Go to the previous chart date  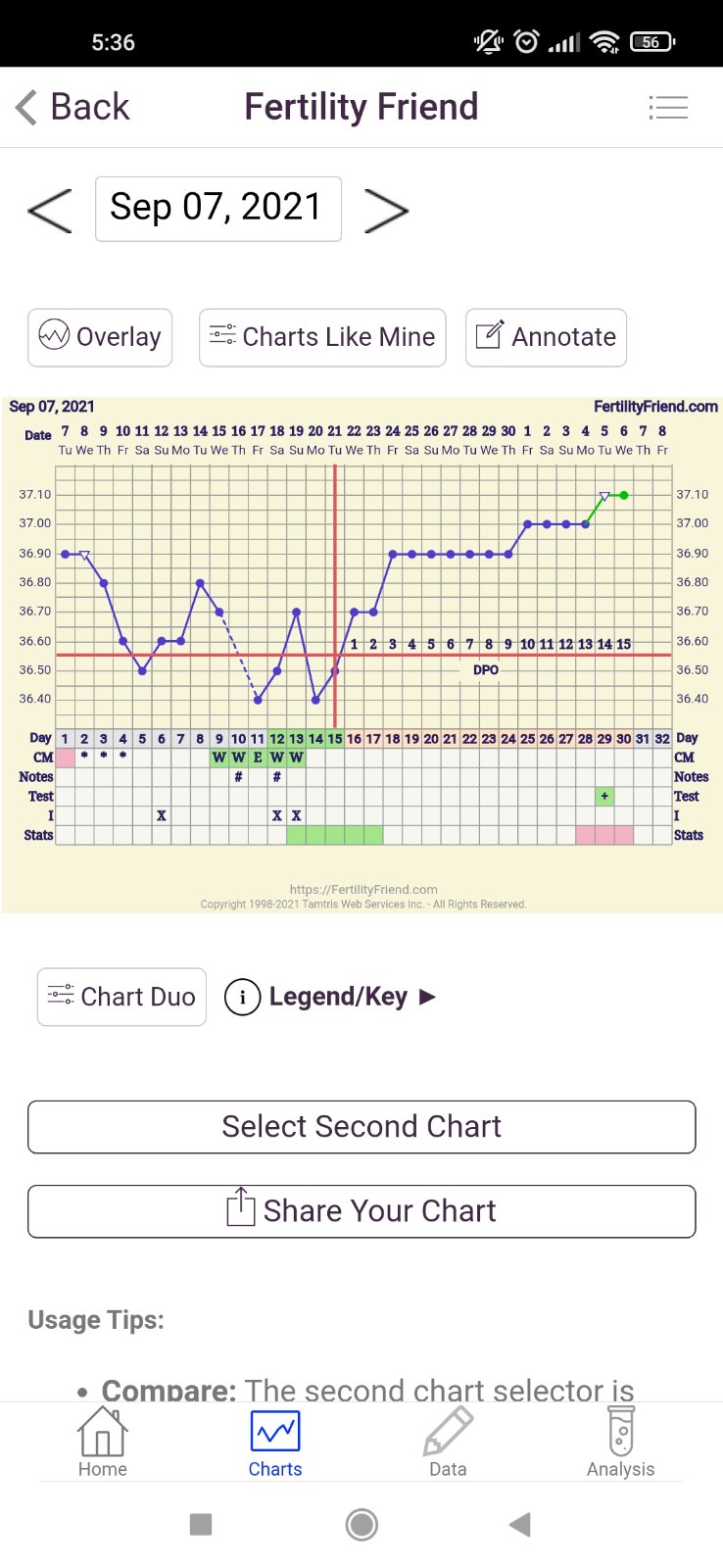[50, 210]
